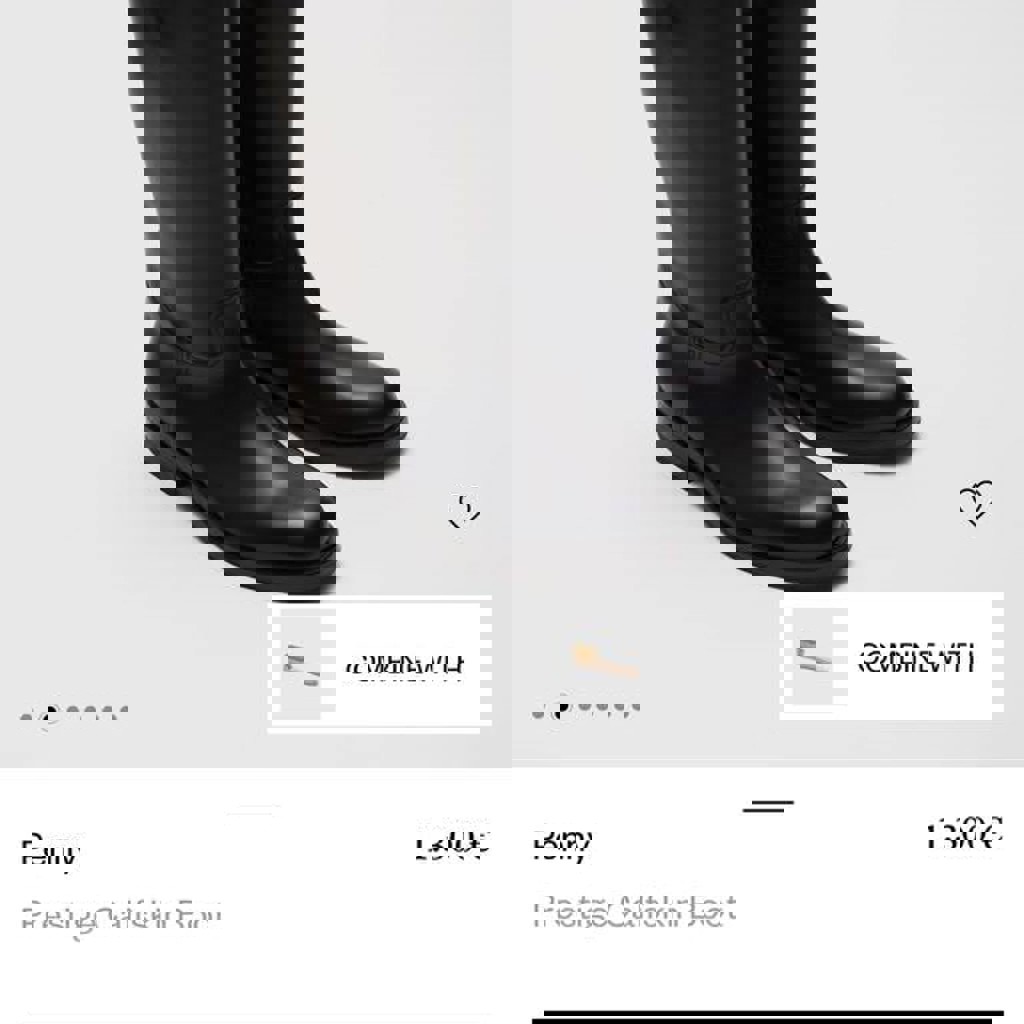Tap the sheet handle above the right Billy title

tap(769, 804)
